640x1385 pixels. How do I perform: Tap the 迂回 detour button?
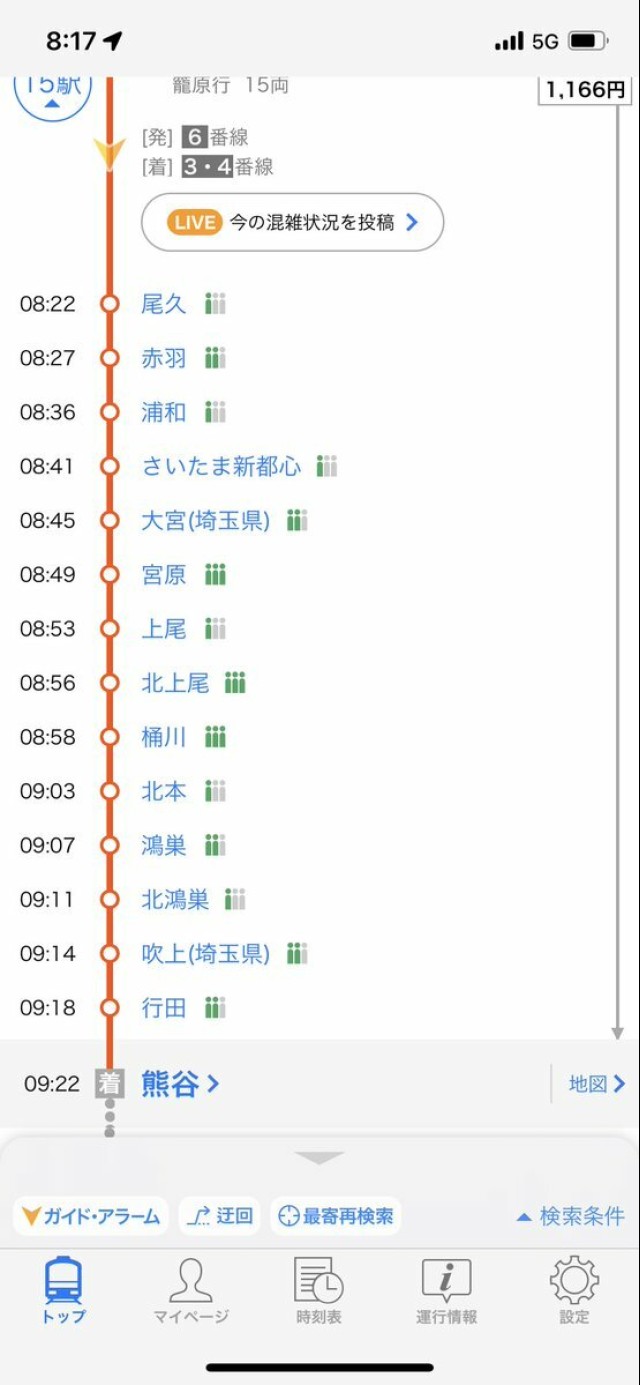tap(220, 1216)
